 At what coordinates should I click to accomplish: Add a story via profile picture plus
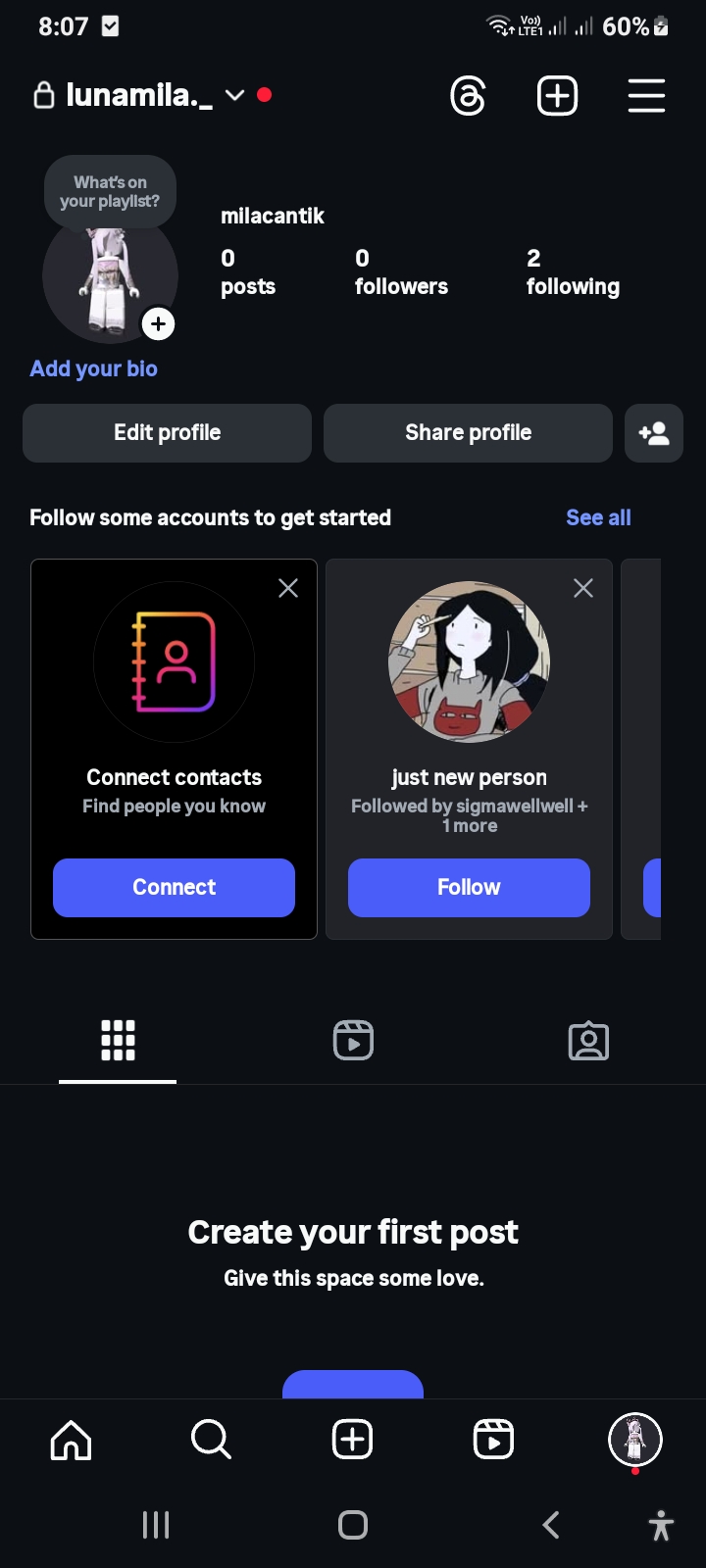pos(158,324)
